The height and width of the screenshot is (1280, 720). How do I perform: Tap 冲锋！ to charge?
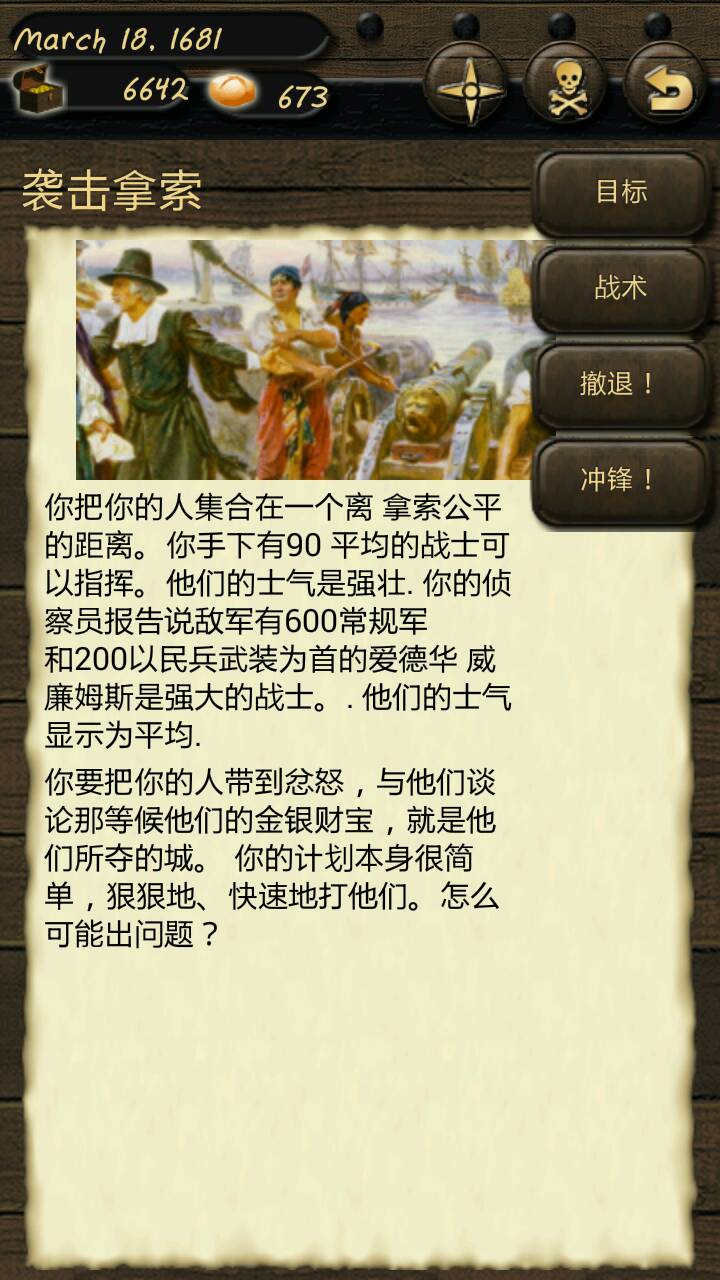coord(621,480)
